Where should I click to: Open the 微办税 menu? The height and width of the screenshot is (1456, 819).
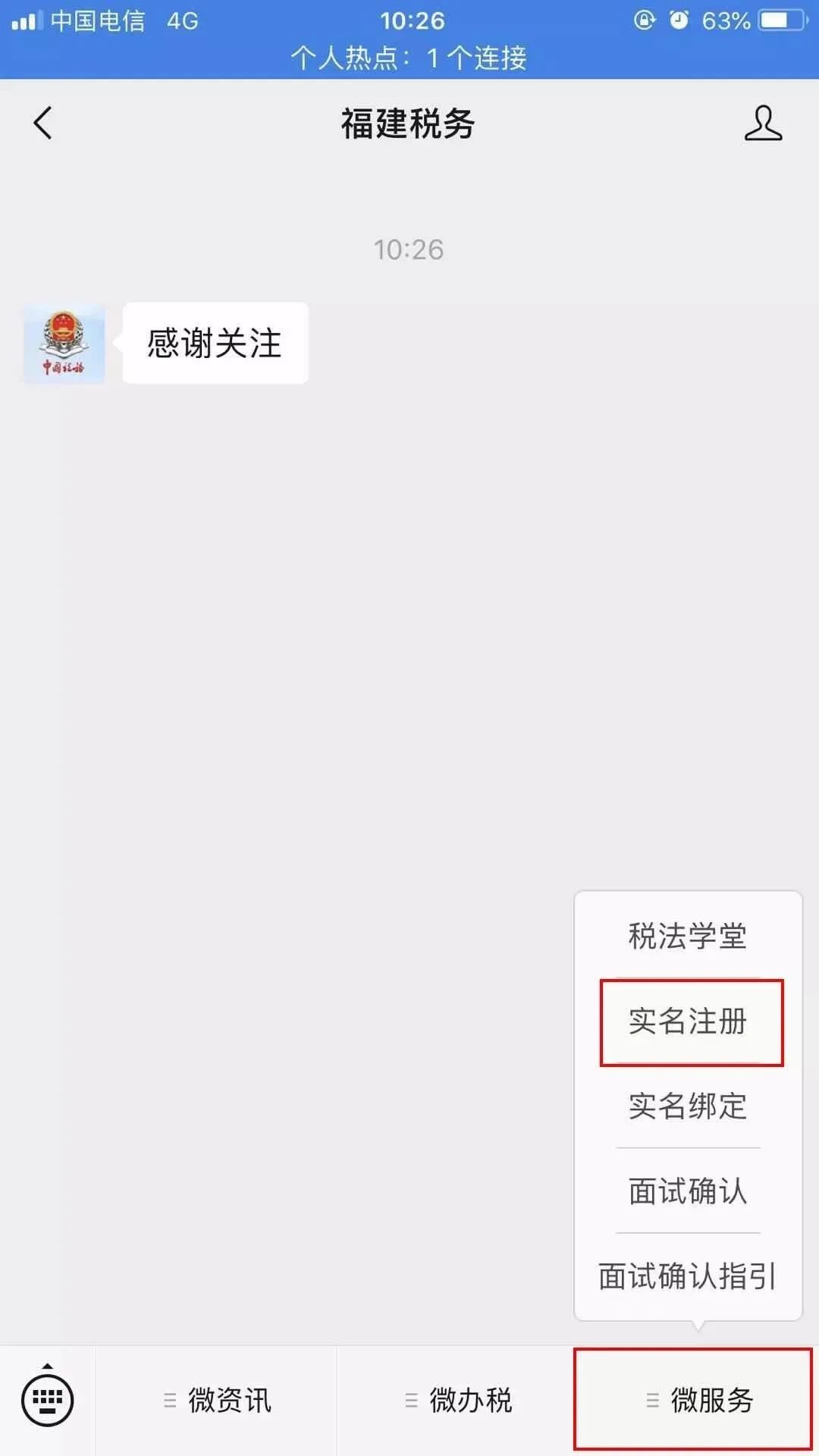(x=457, y=1400)
